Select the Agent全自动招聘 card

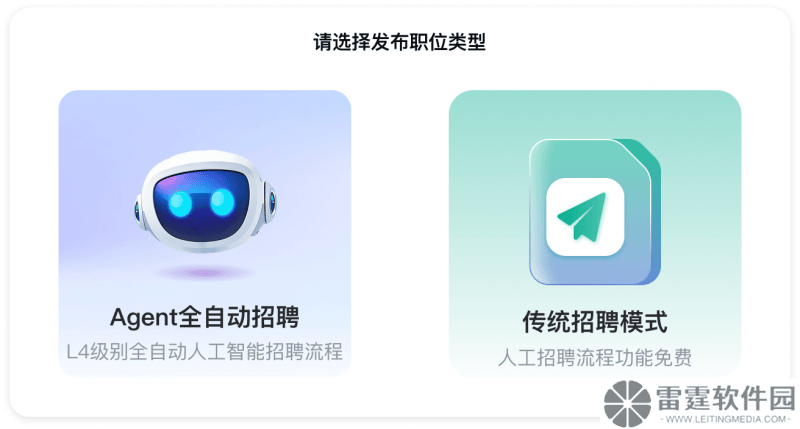204,233
